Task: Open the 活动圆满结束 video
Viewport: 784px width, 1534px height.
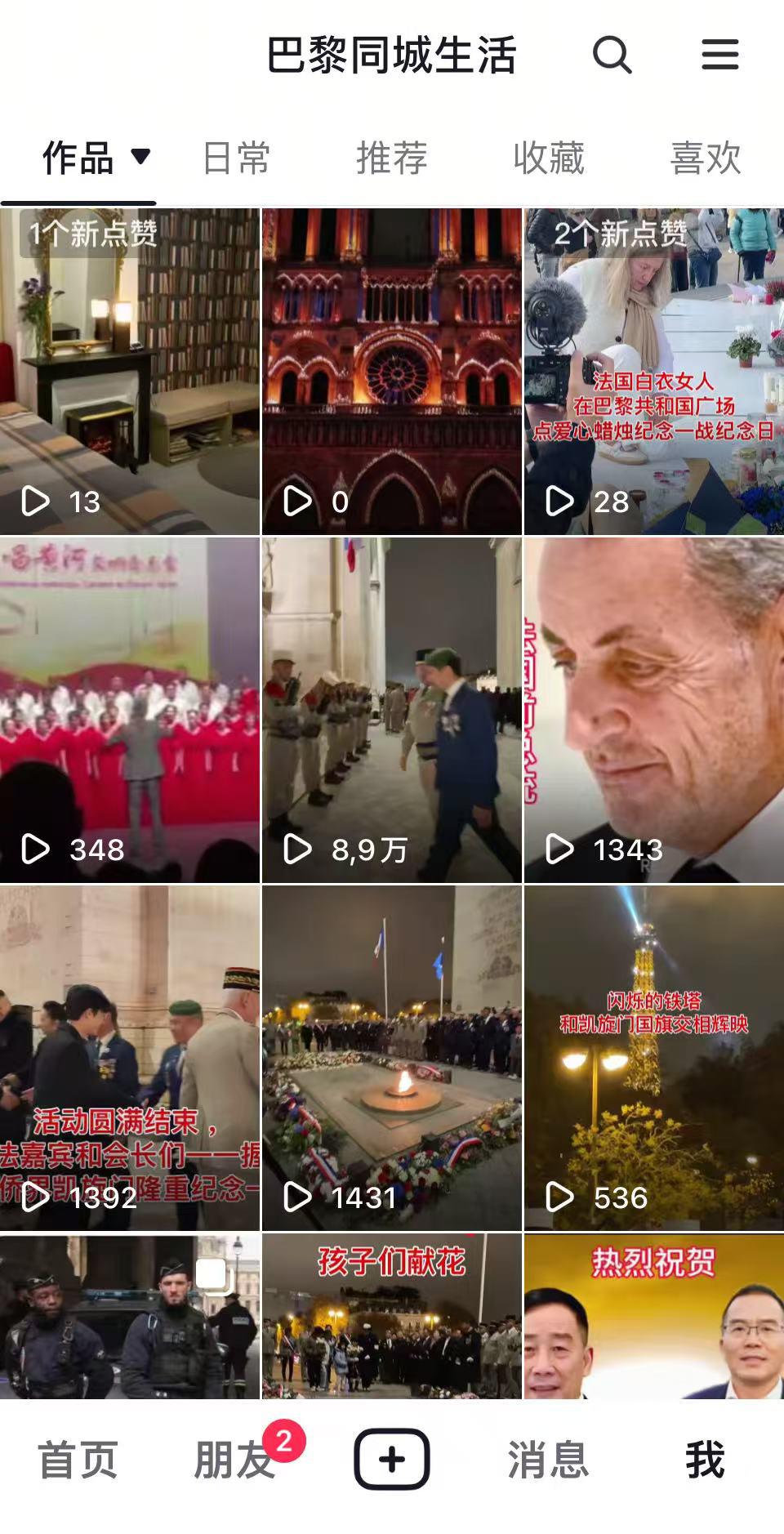Action: [x=129, y=1058]
